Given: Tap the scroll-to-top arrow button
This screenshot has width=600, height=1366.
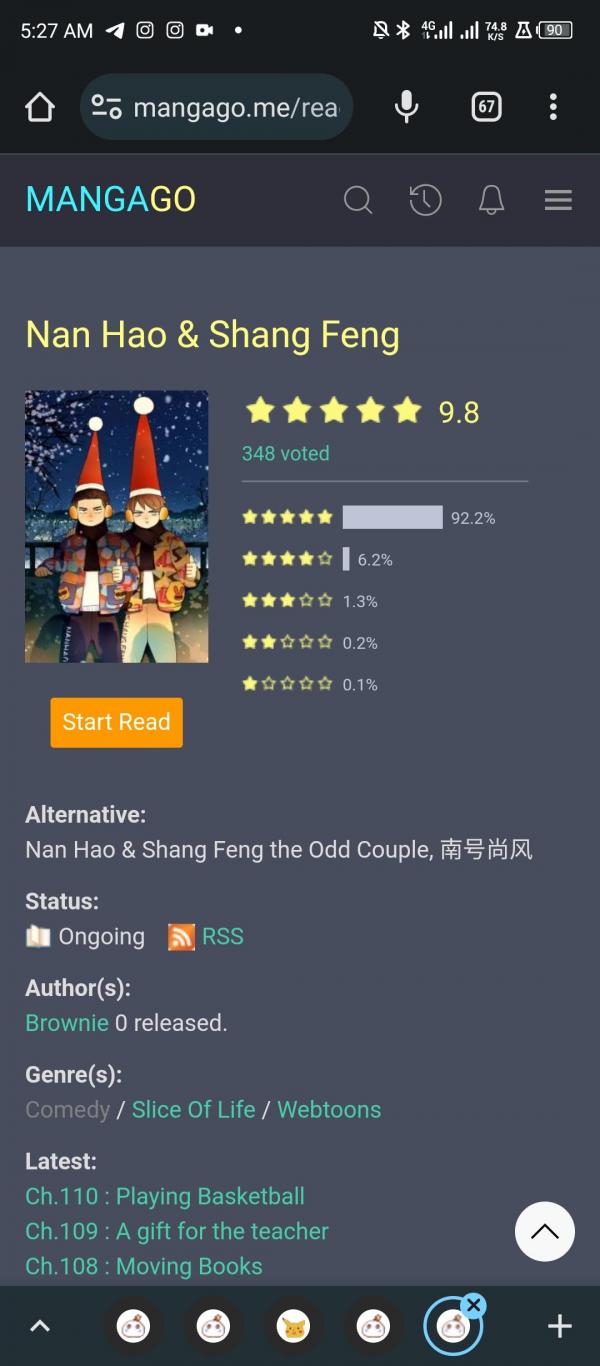Looking at the screenshot, I should 545,1232.
